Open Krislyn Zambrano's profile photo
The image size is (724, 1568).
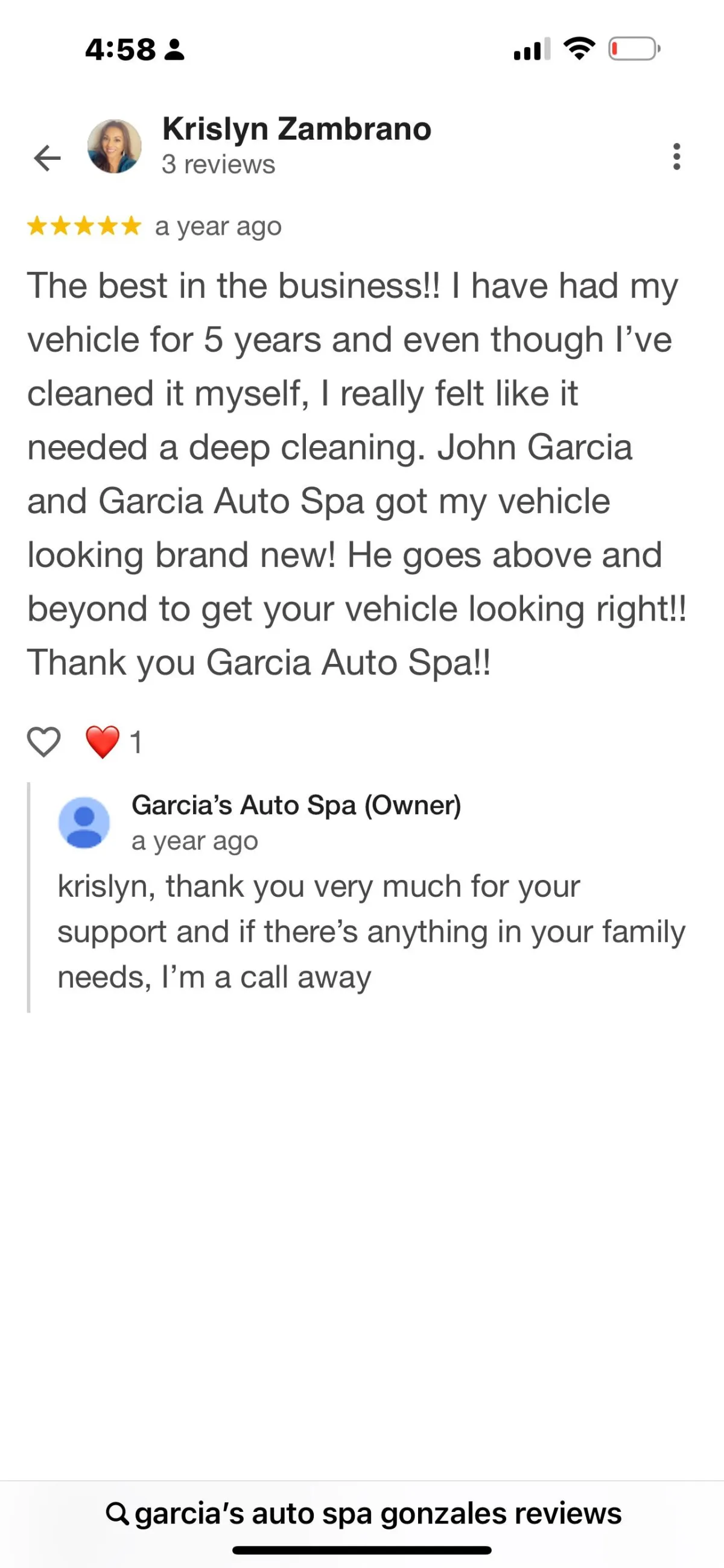click(115, 147)
